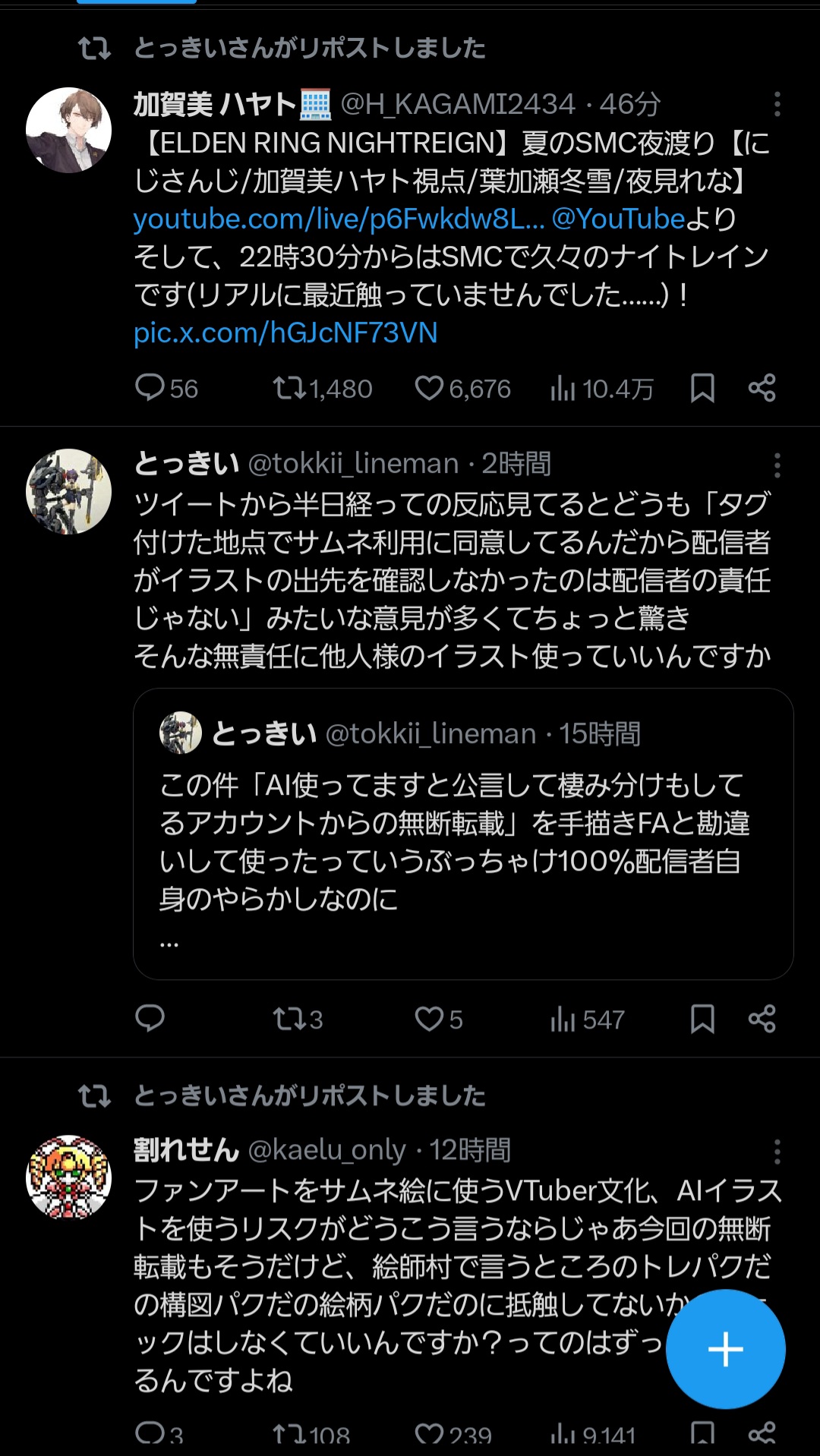The image size is (820, 1456).
Task: Open overflow menu on とっきい's 2時間 post
Action: coord(777,465)
